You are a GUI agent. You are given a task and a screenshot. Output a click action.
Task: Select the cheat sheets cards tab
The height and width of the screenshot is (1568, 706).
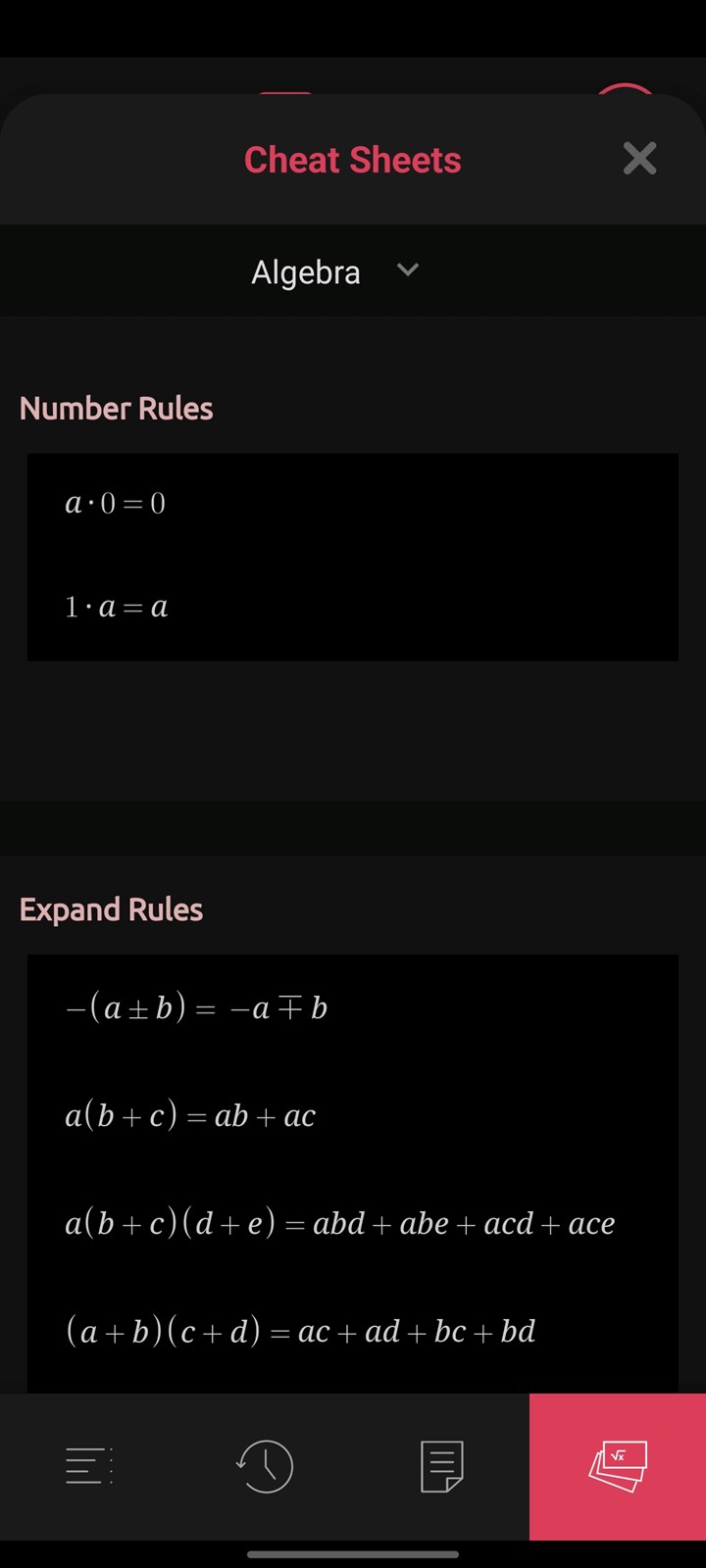(x=618, y=1466)
